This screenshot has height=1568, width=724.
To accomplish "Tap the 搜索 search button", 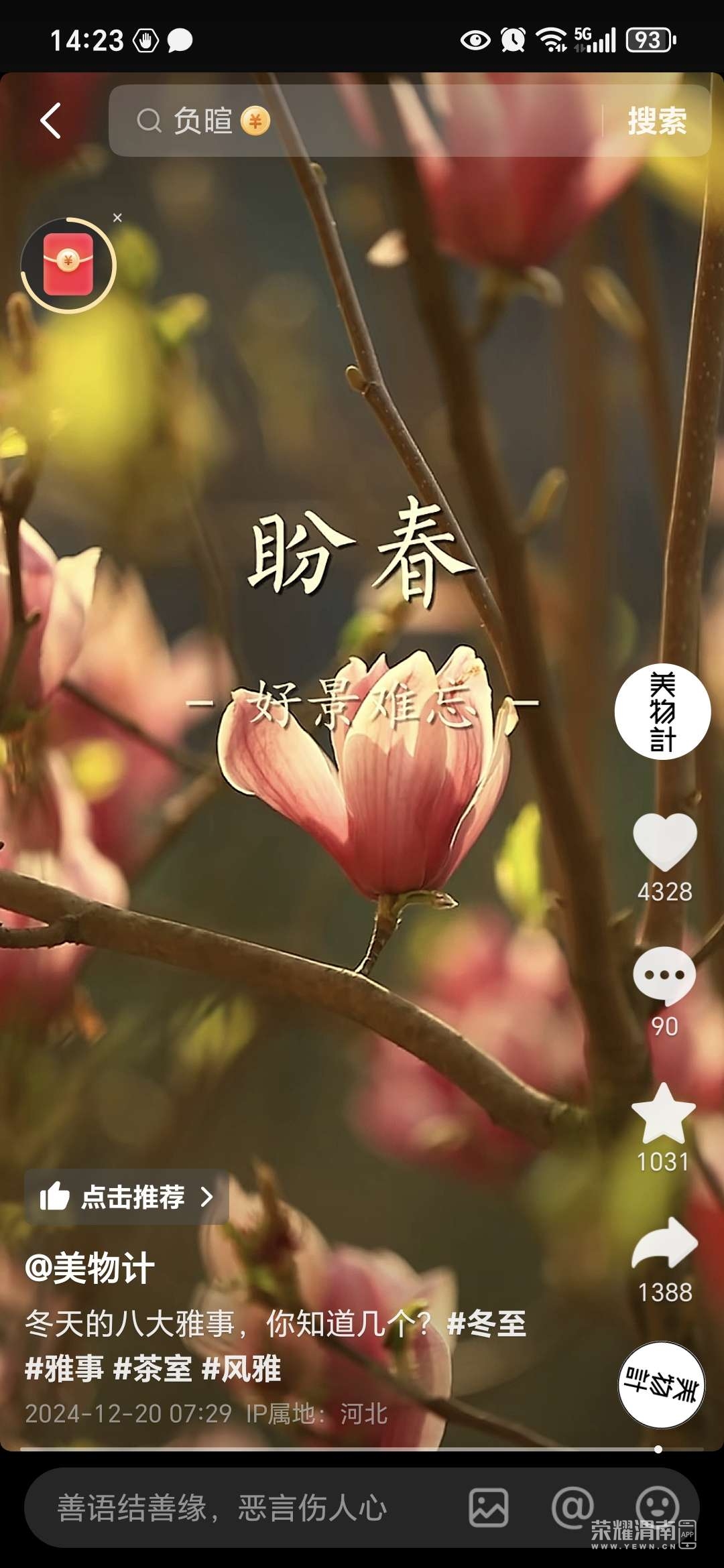I will [x=656, y=121].
